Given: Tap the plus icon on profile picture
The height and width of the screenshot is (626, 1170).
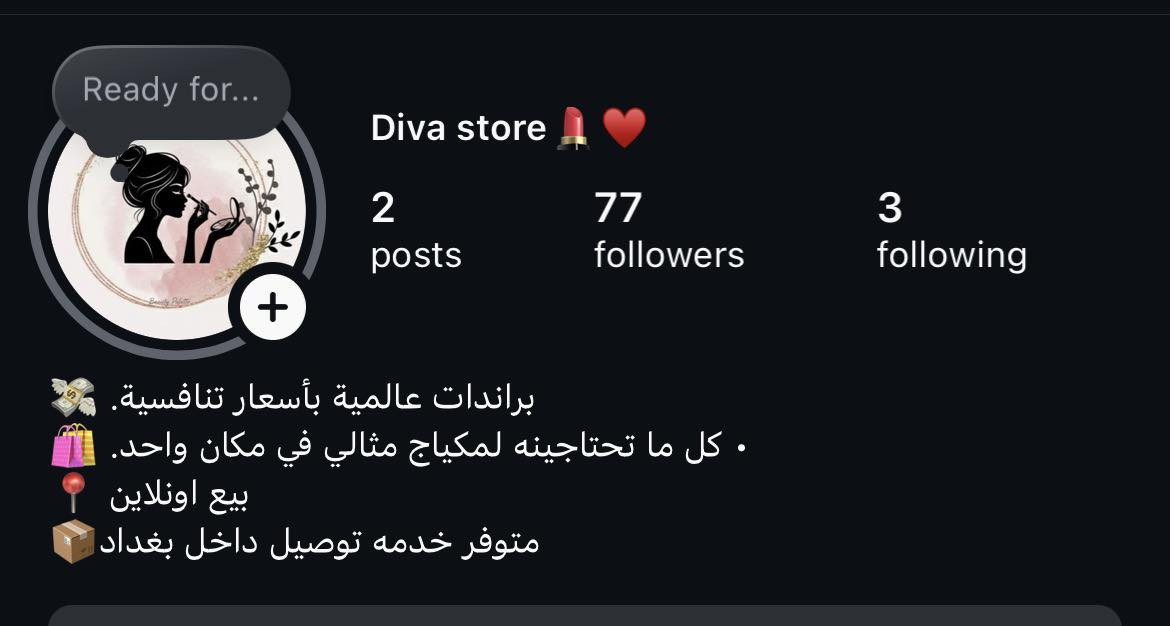Looking at the screenshot, I should [272, 307].
